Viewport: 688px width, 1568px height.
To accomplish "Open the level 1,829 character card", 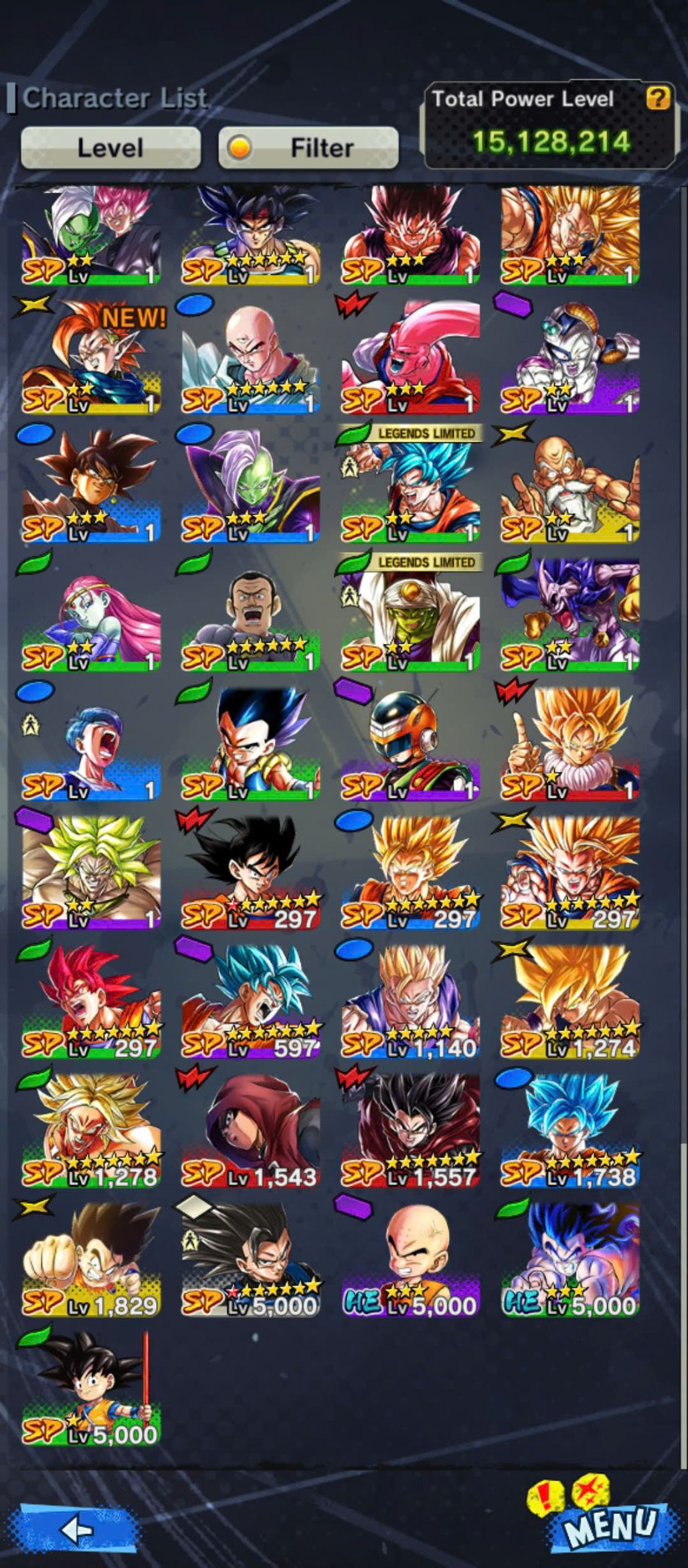I will 92,1260.
